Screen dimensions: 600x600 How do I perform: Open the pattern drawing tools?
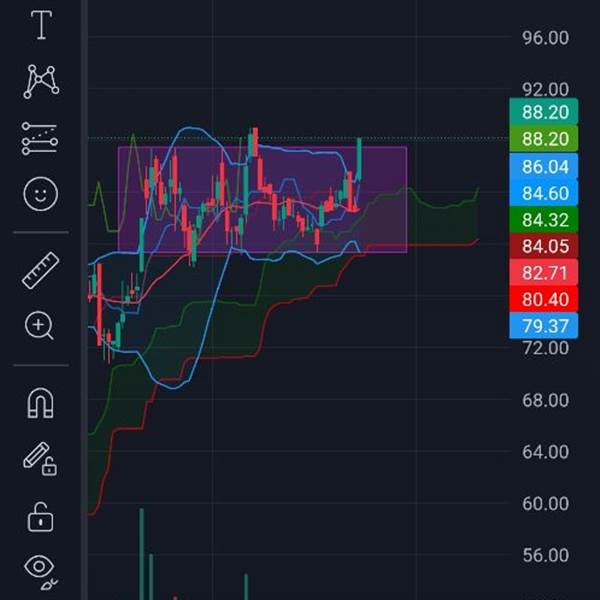coord(40,82)
